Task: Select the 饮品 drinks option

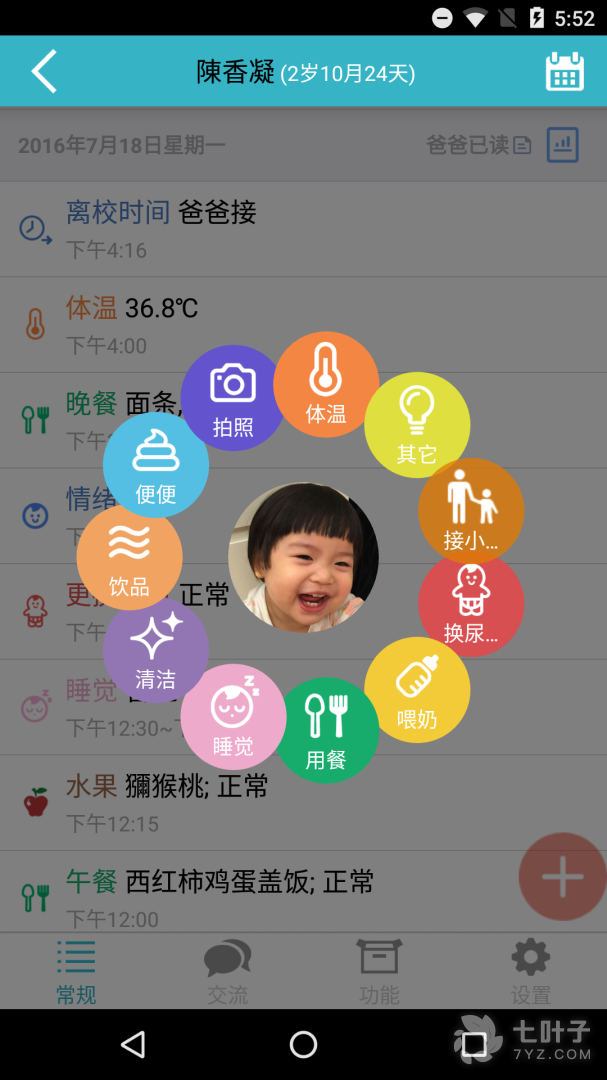Action: 130,557
